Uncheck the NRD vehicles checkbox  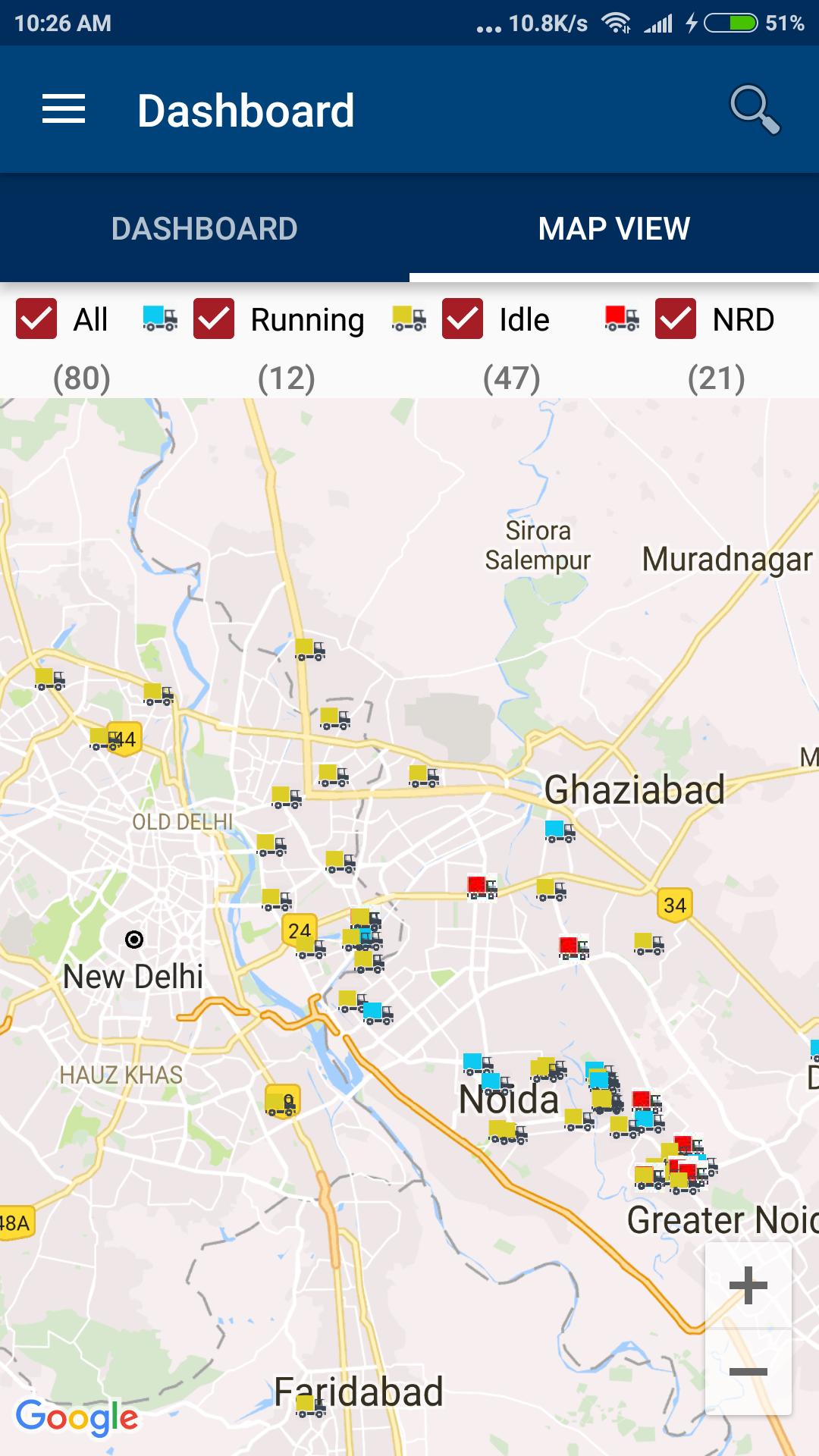click(x=676, y=319)
